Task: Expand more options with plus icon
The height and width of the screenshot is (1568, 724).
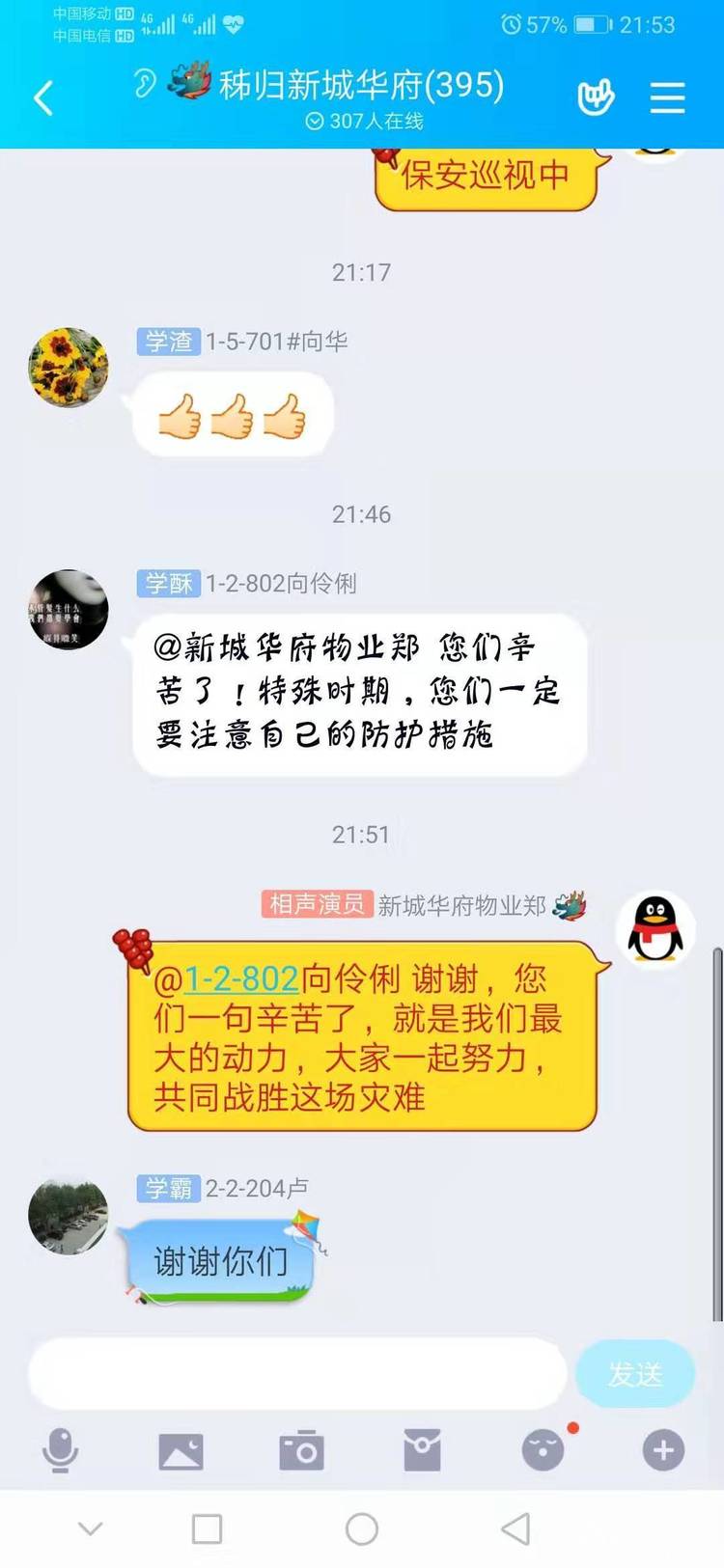Action: [x=663, y=1450]
